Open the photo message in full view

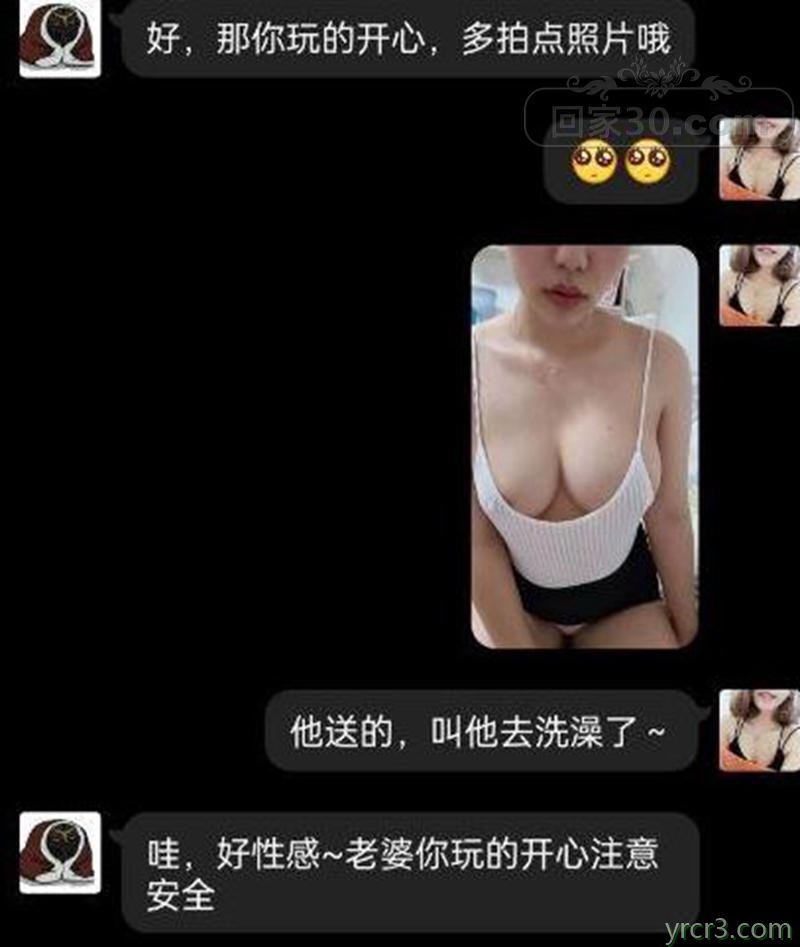pos(584,446)
